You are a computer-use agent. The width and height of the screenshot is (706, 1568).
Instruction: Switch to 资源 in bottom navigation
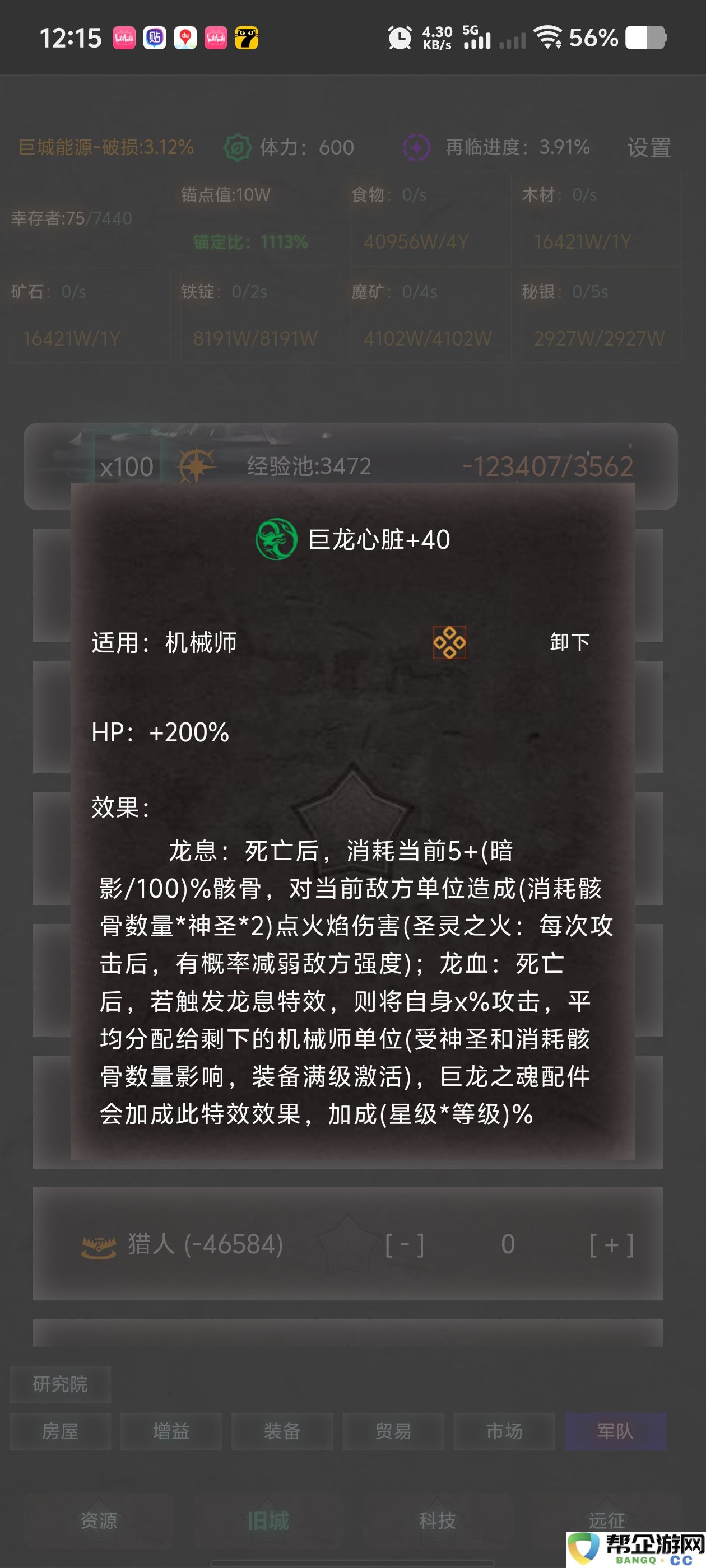[x=99, y=1520]
